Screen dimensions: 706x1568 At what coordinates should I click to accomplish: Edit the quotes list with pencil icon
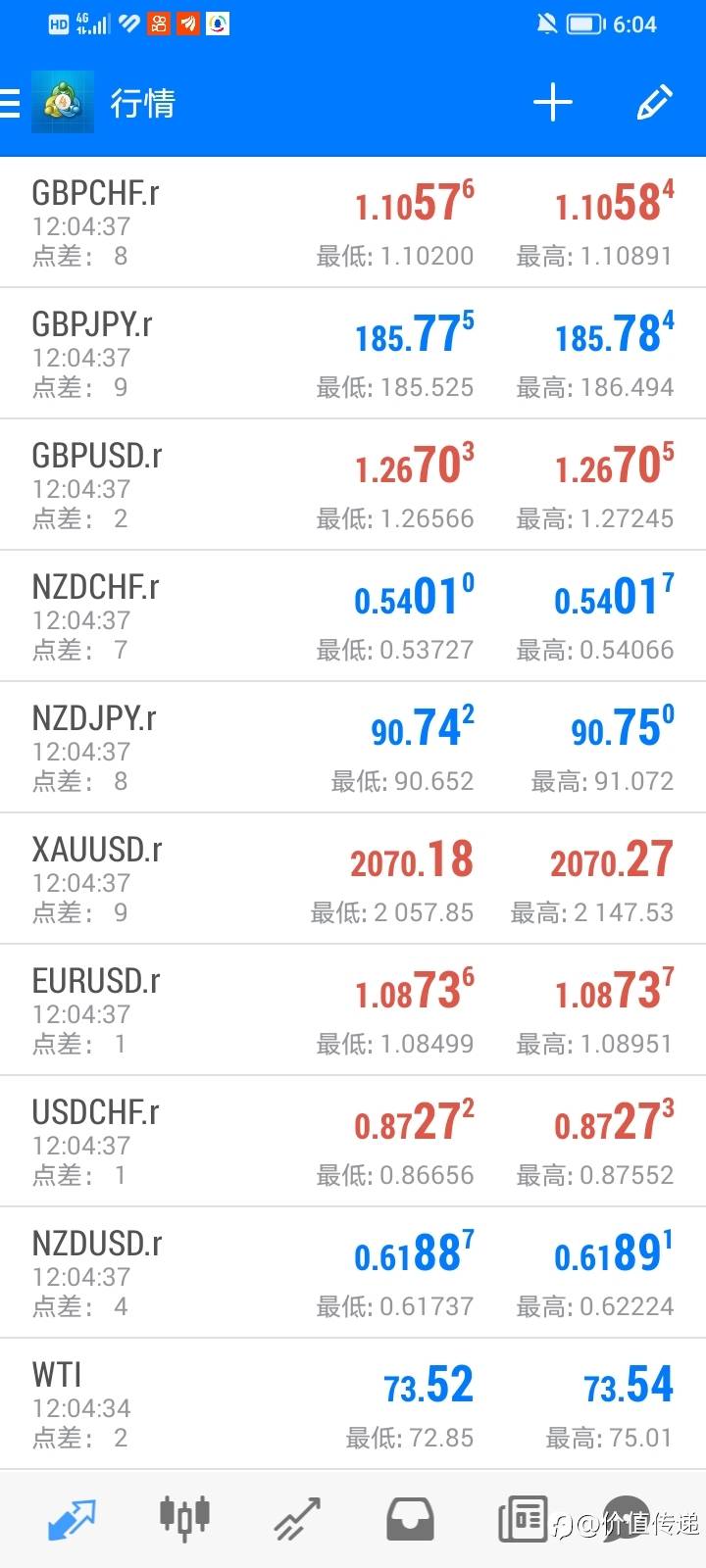point(654,103)
